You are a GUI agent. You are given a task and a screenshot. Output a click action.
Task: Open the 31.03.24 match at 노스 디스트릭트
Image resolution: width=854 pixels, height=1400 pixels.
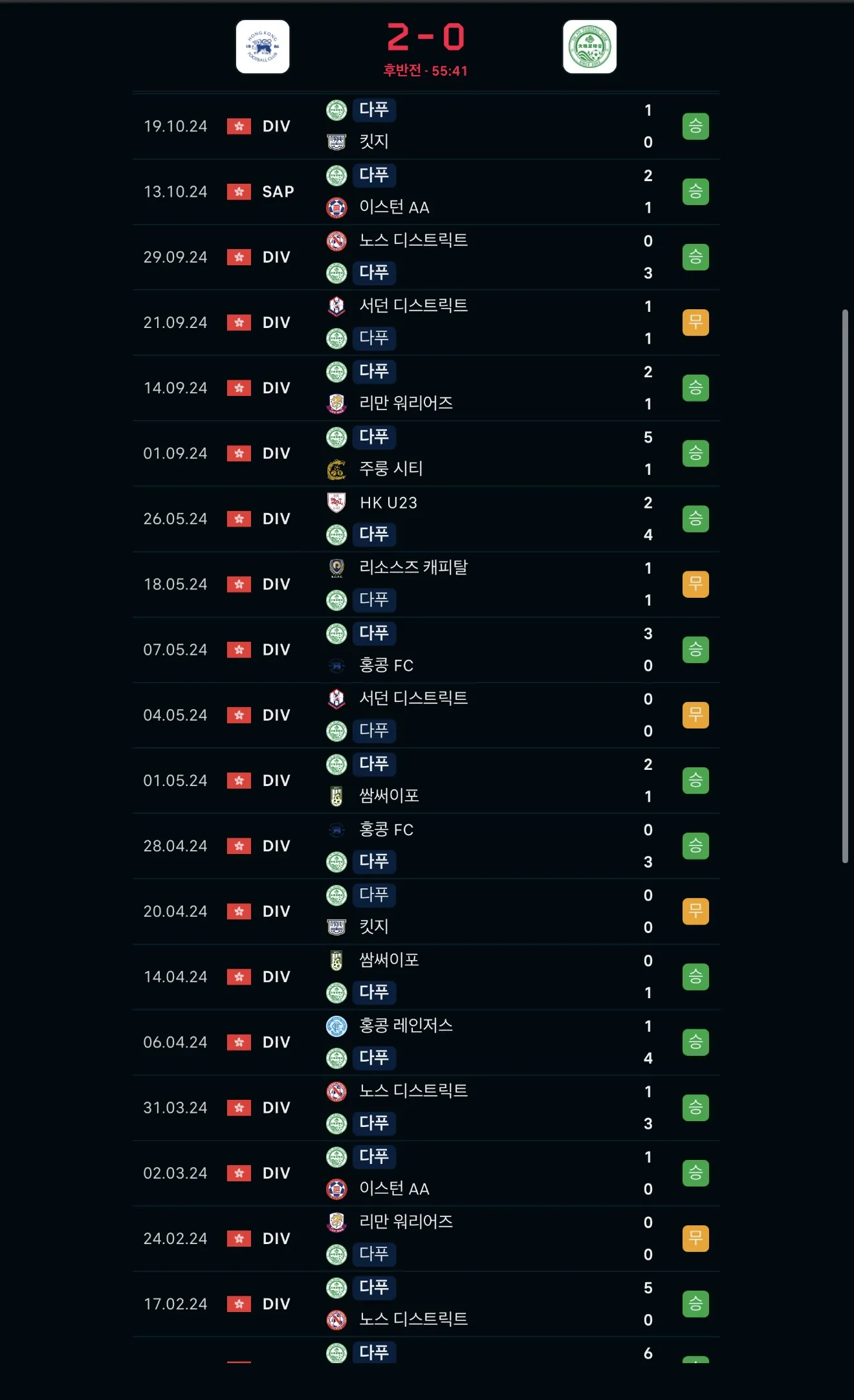coord(426,1108)
